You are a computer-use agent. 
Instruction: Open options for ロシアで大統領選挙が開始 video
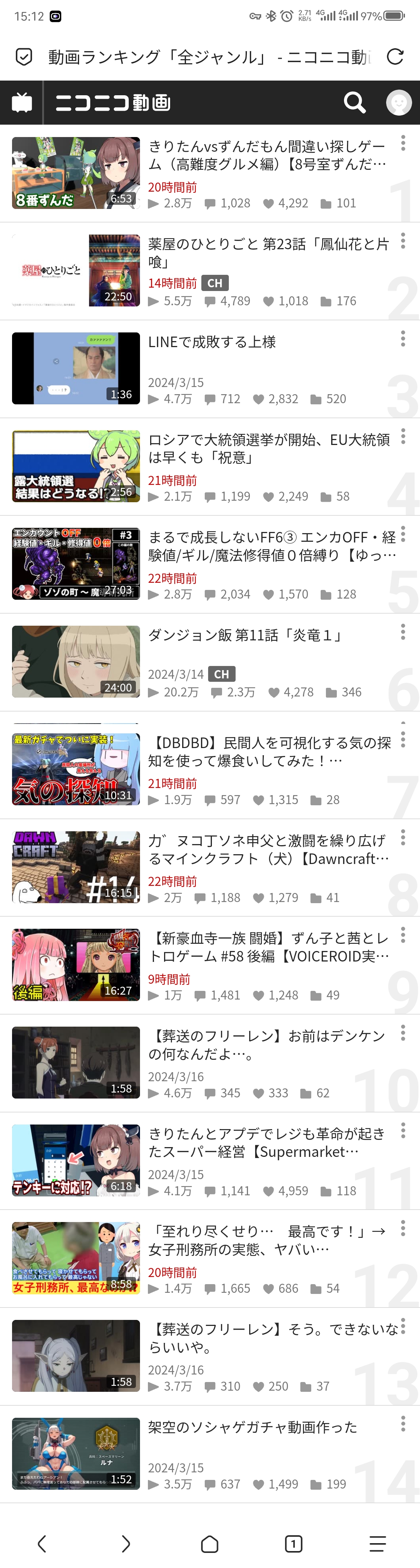403,436
